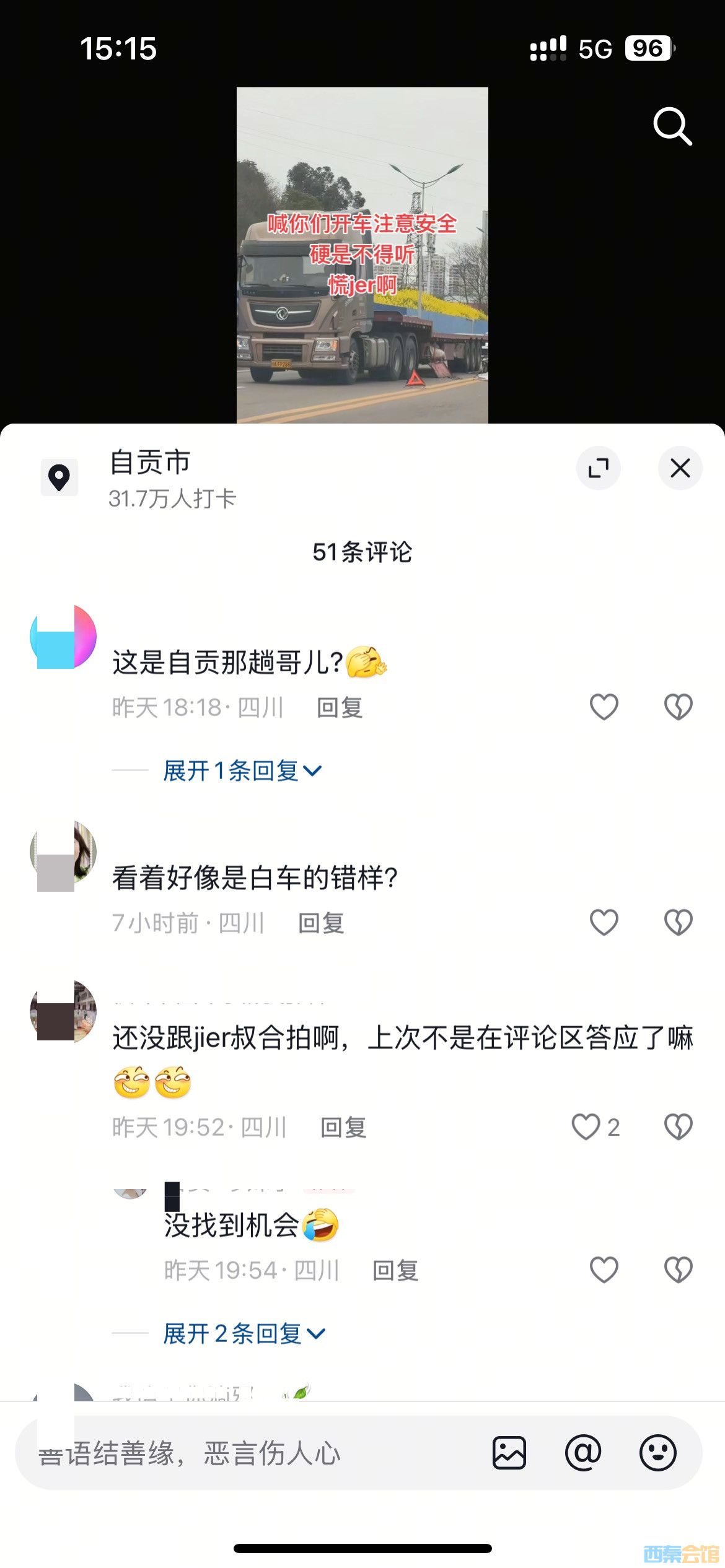The image size is (725, 1568).
Task: Mention someone with the @ icon
Action: pyautogui.click(x=583, y=1453)
